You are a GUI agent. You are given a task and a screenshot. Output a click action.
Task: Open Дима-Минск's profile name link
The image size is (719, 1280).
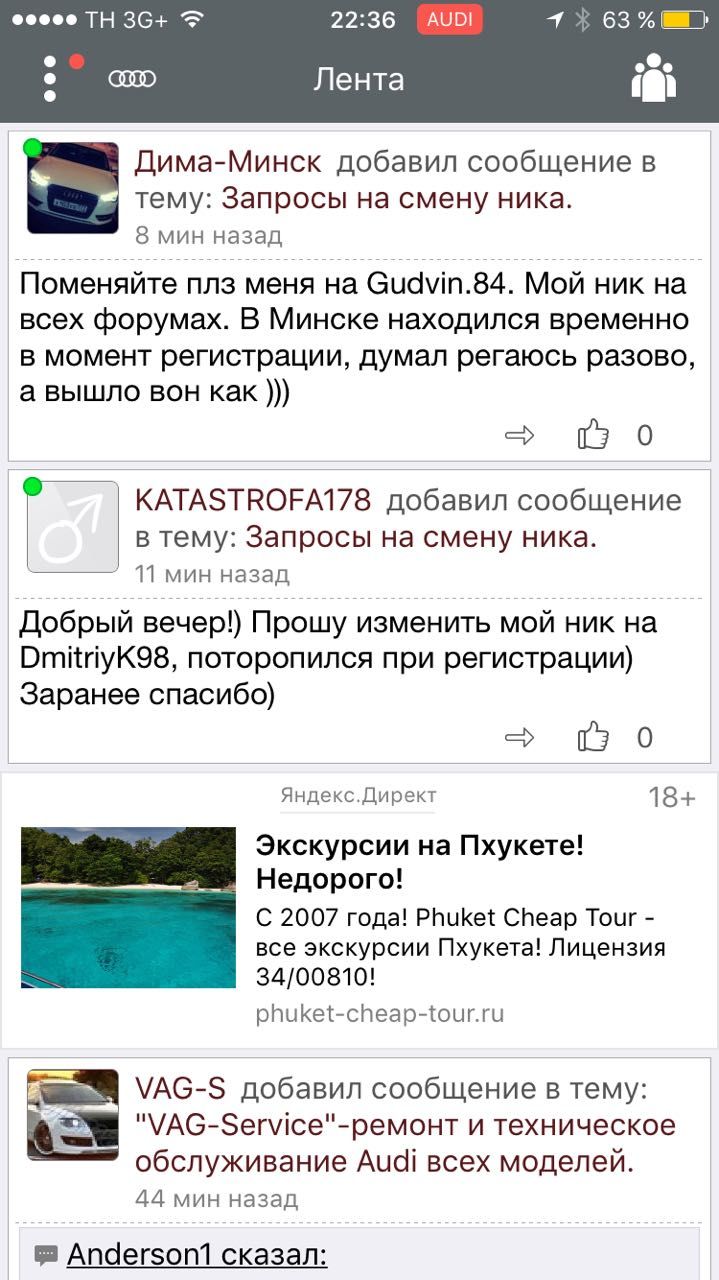click(x=228, y=162)
